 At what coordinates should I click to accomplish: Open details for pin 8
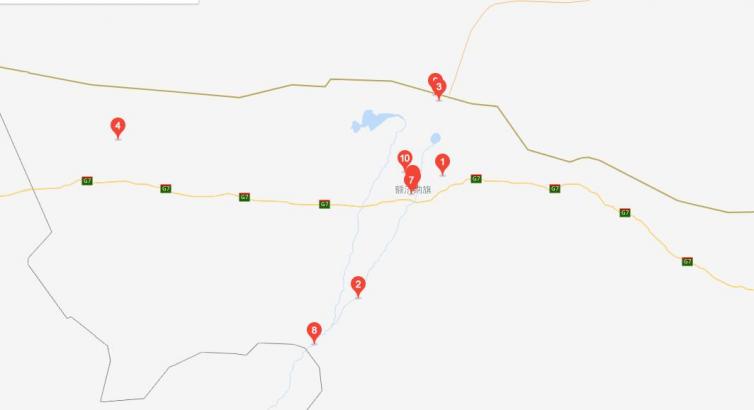point(314,330)
